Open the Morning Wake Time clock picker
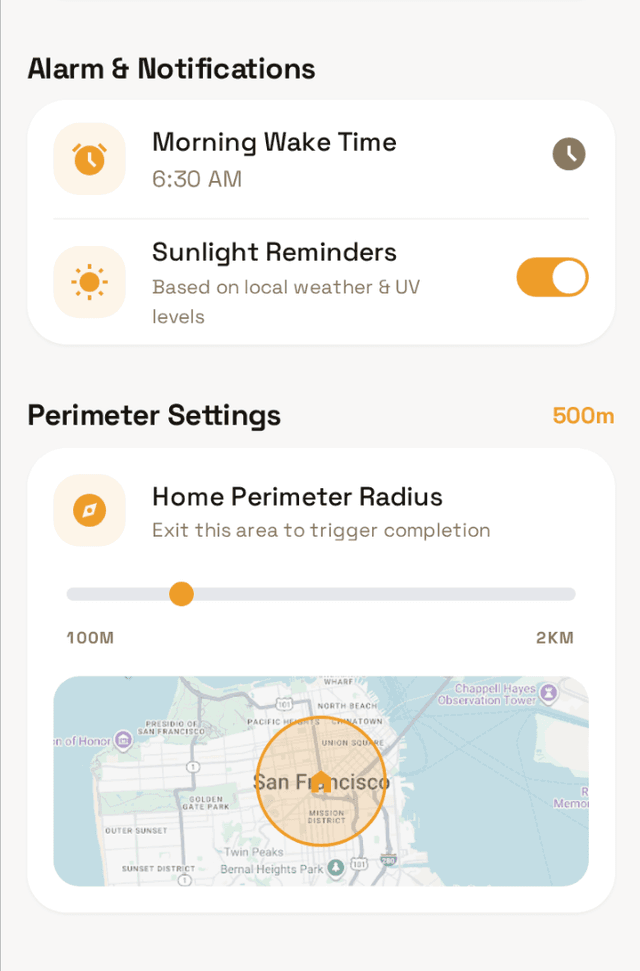Image resolution: width=640 pixels, height=971 pixels. (x=568, y=154)
